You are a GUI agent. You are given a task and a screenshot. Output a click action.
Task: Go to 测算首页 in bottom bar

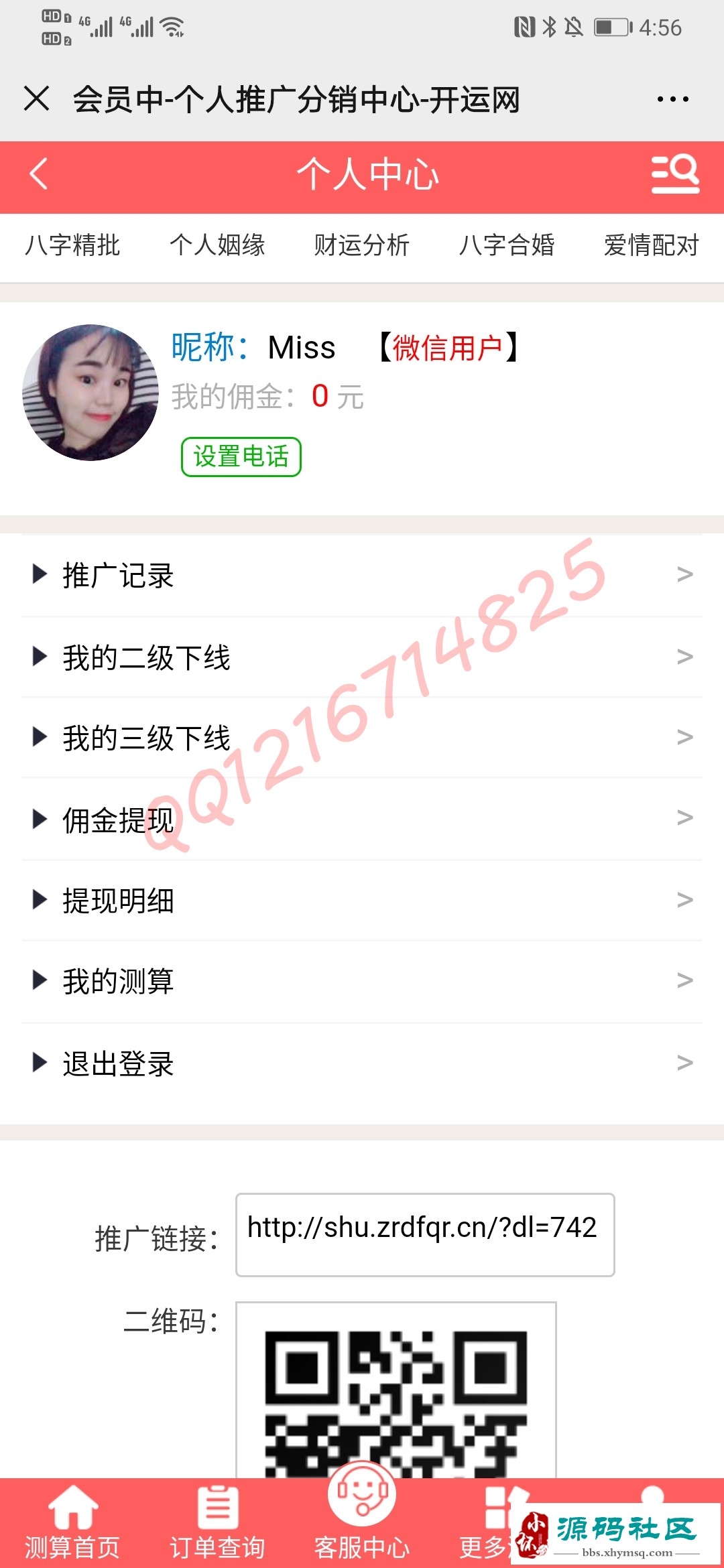click(x=72, y=1523)
